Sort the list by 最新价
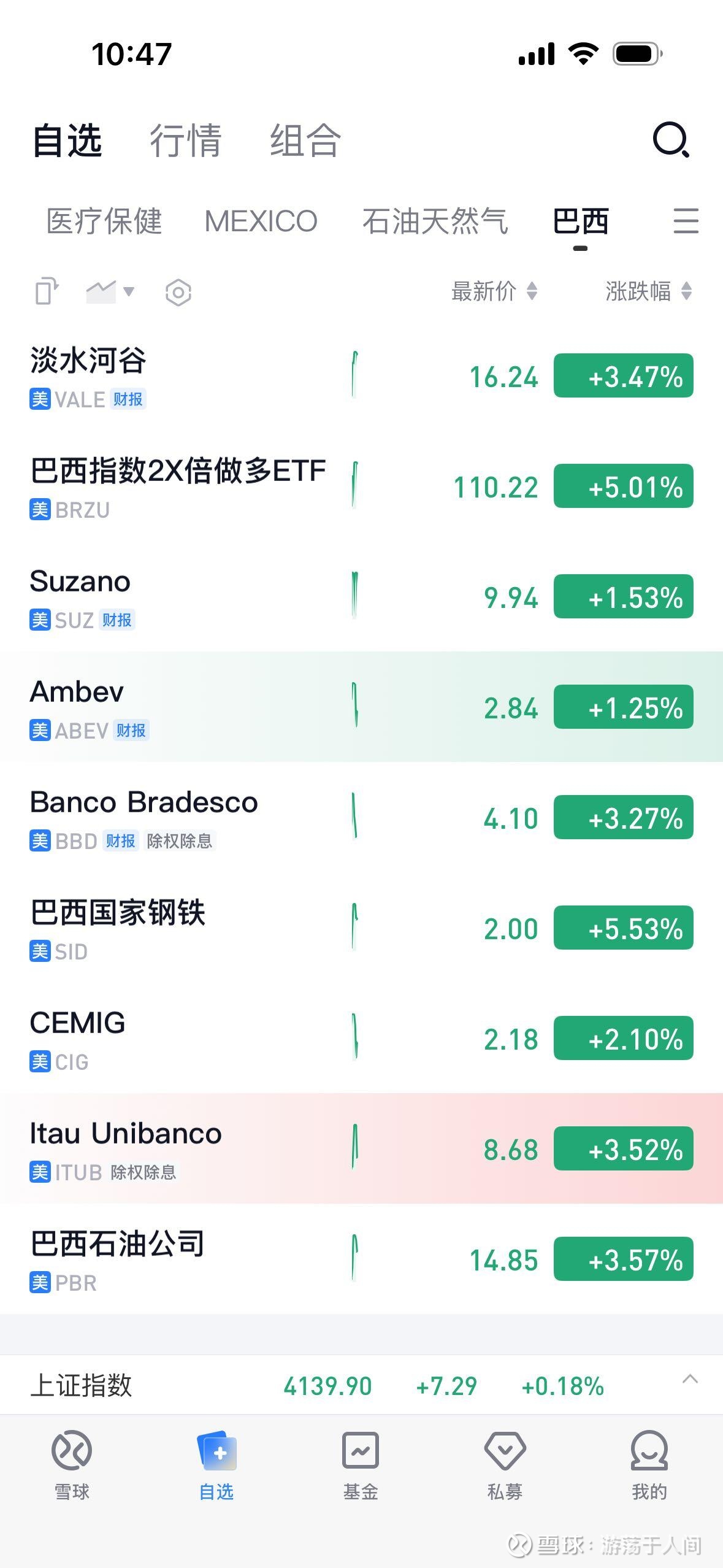The height and width of the screenshot is (1568, 723). click(494, 291)
